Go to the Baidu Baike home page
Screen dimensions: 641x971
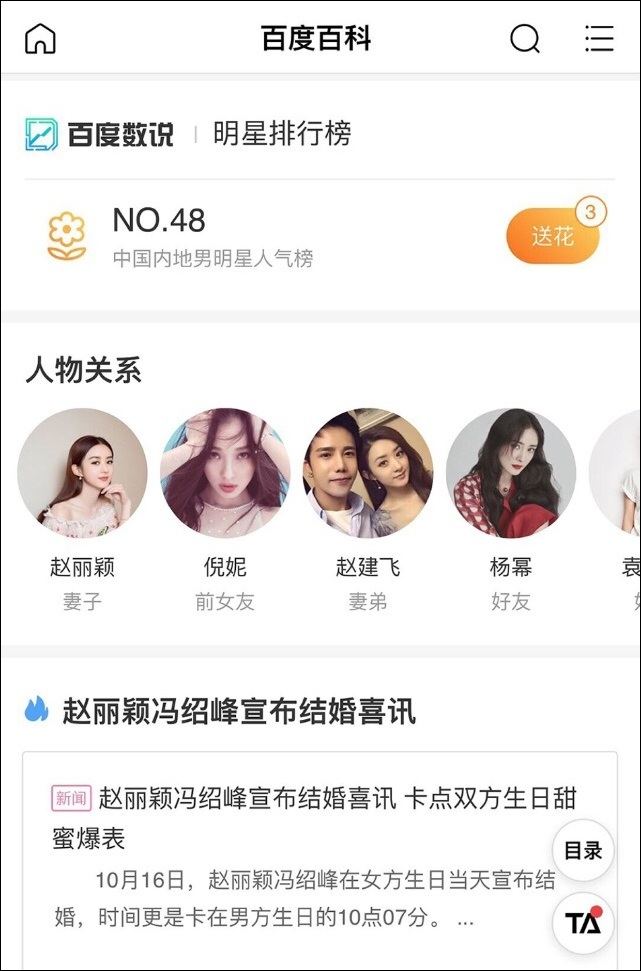coord(40,38)
